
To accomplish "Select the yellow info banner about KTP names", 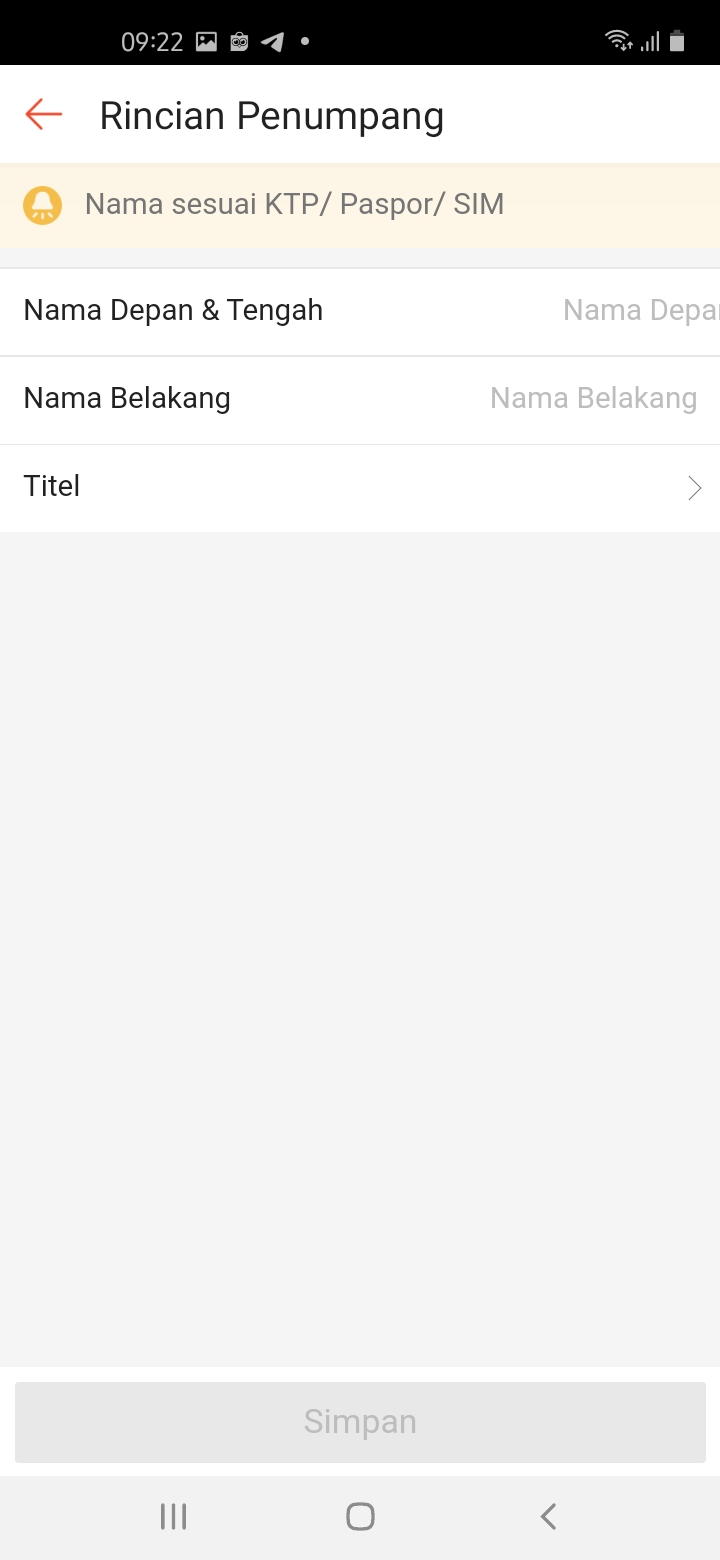I will click(x=294, y=204).
